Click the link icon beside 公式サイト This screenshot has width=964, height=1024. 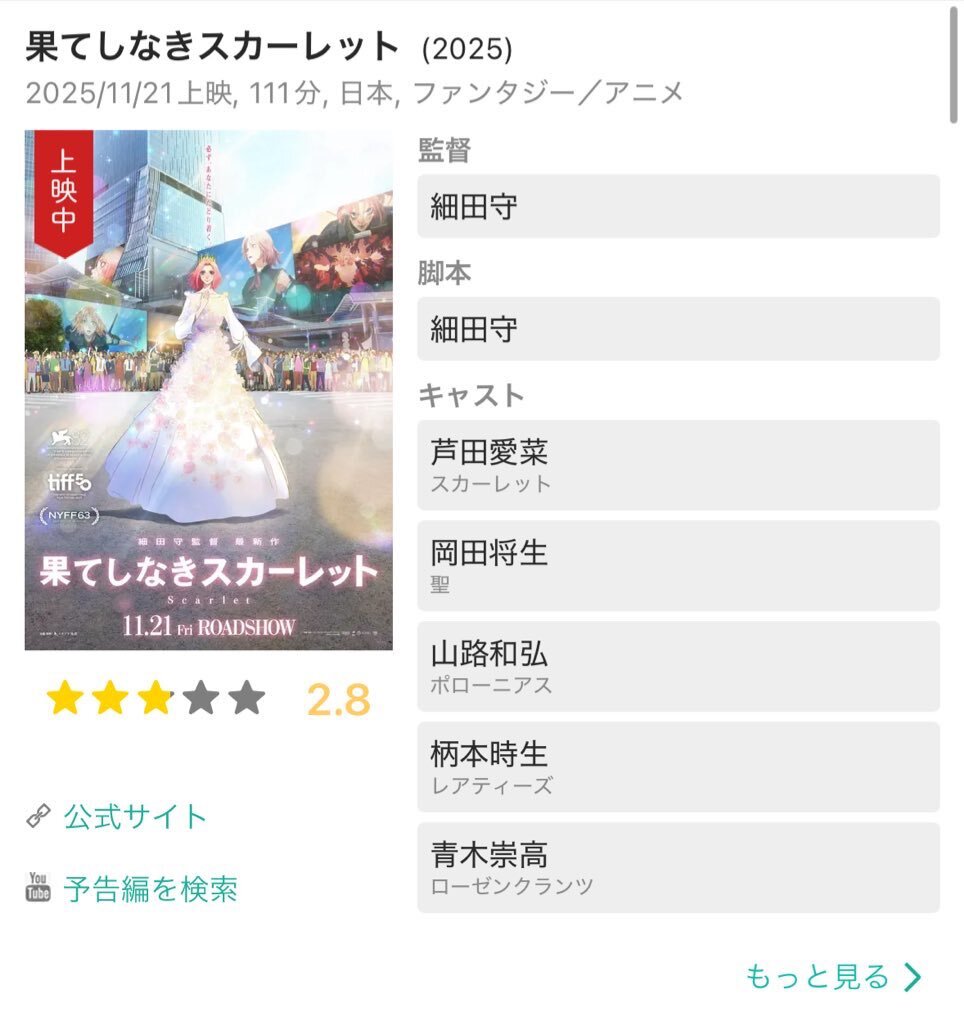37,816
